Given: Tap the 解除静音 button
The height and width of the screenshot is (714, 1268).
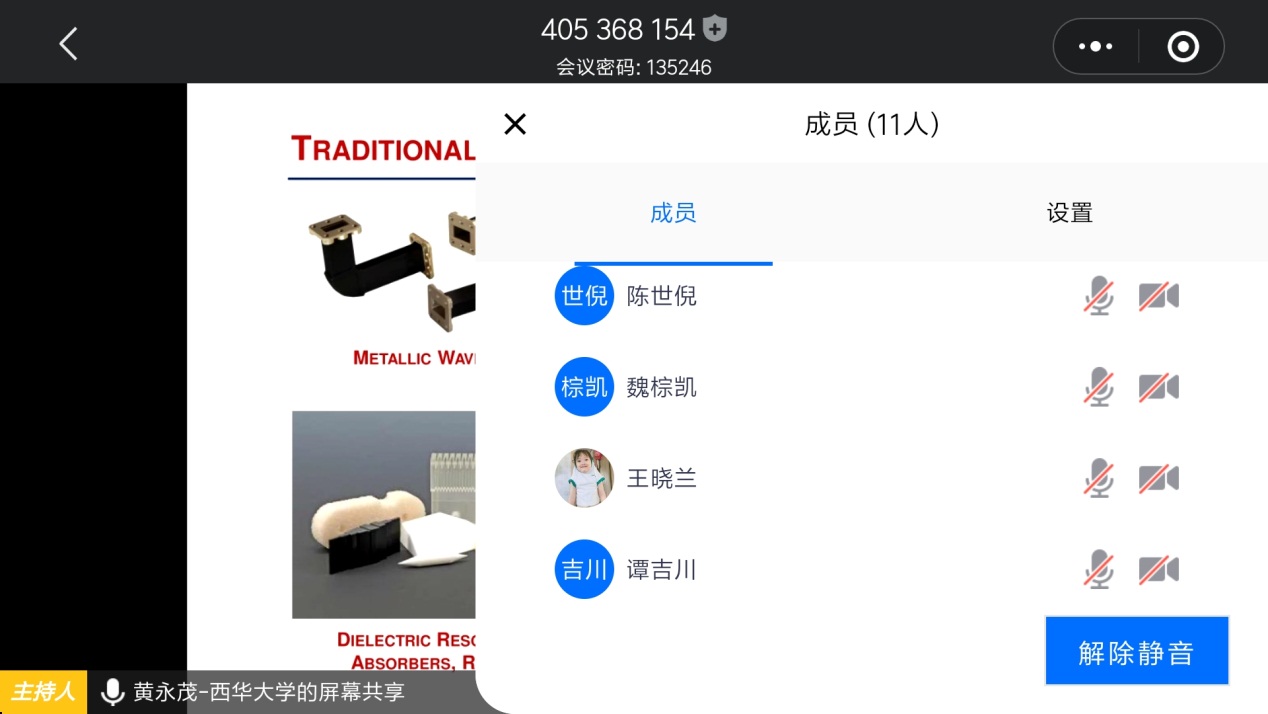Looking at the screenshot, I should (x=1136, y=651).
